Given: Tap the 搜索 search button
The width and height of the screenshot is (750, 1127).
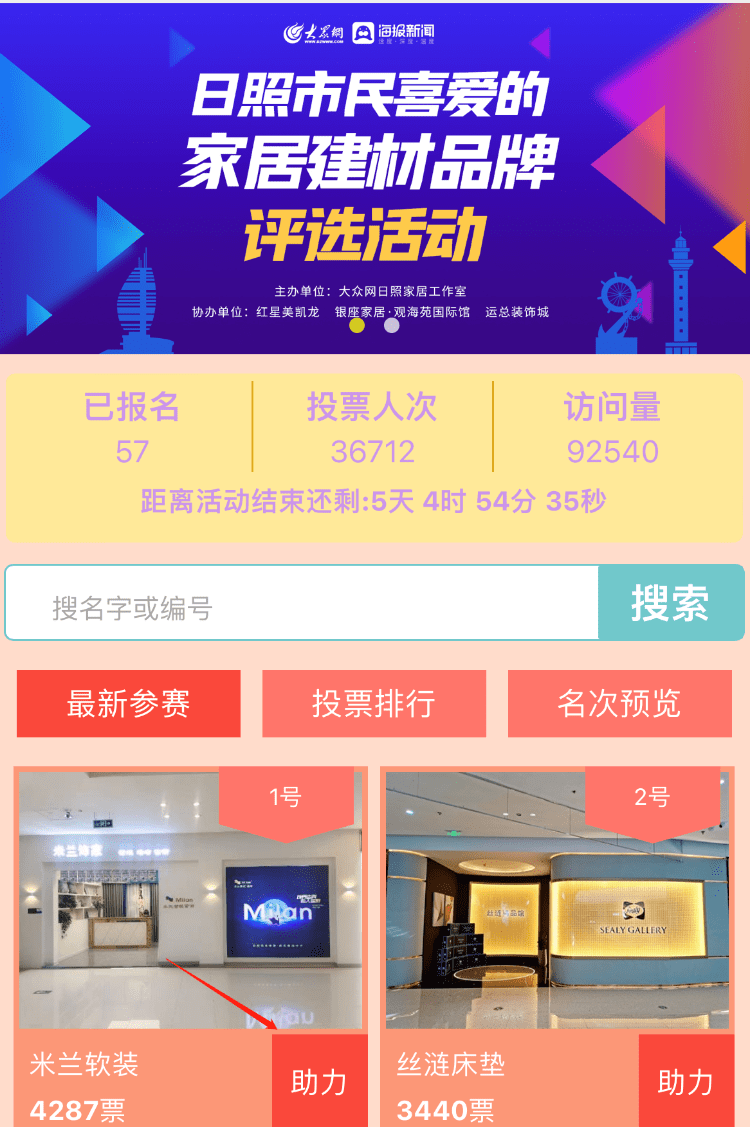Looking at the screenshot, I should coord(670,603).
